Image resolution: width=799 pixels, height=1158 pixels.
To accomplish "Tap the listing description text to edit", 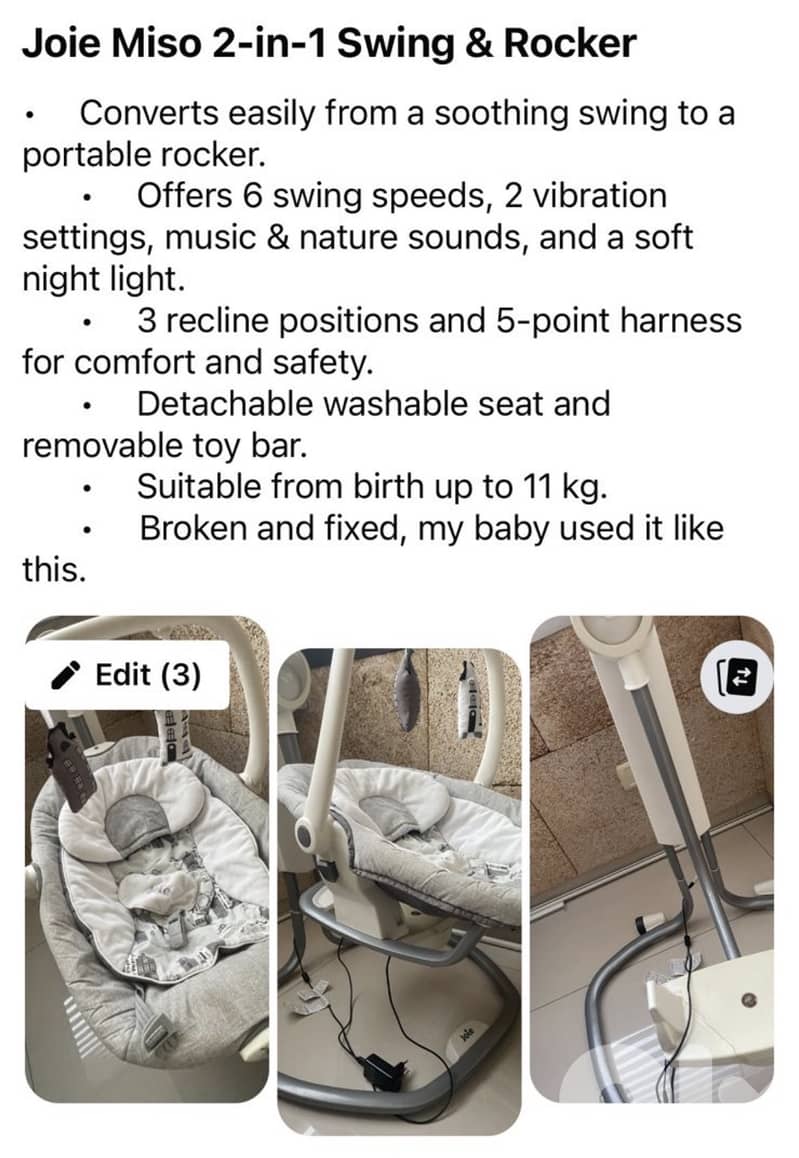I will coord(380,320).
